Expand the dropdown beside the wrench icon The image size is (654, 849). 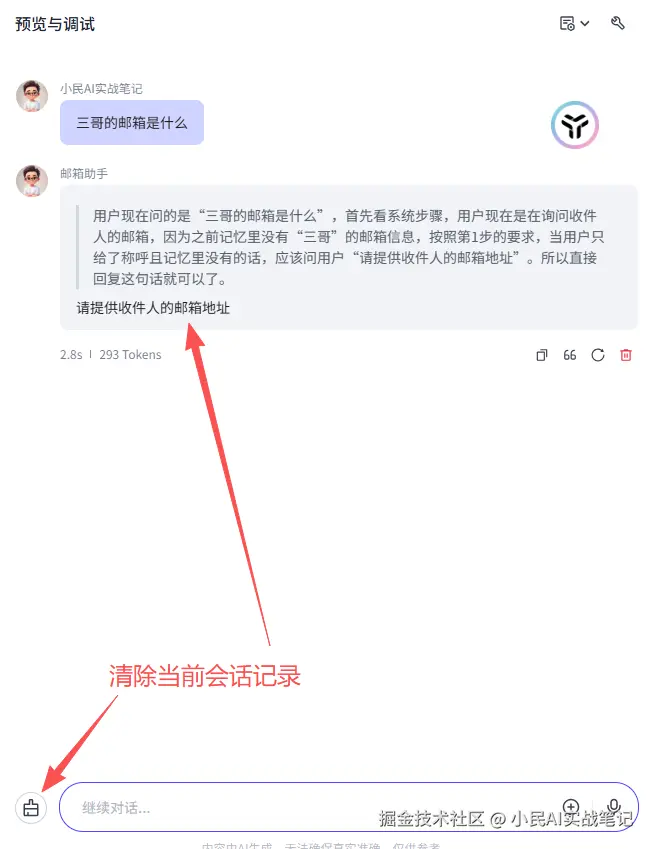point(575,23)
